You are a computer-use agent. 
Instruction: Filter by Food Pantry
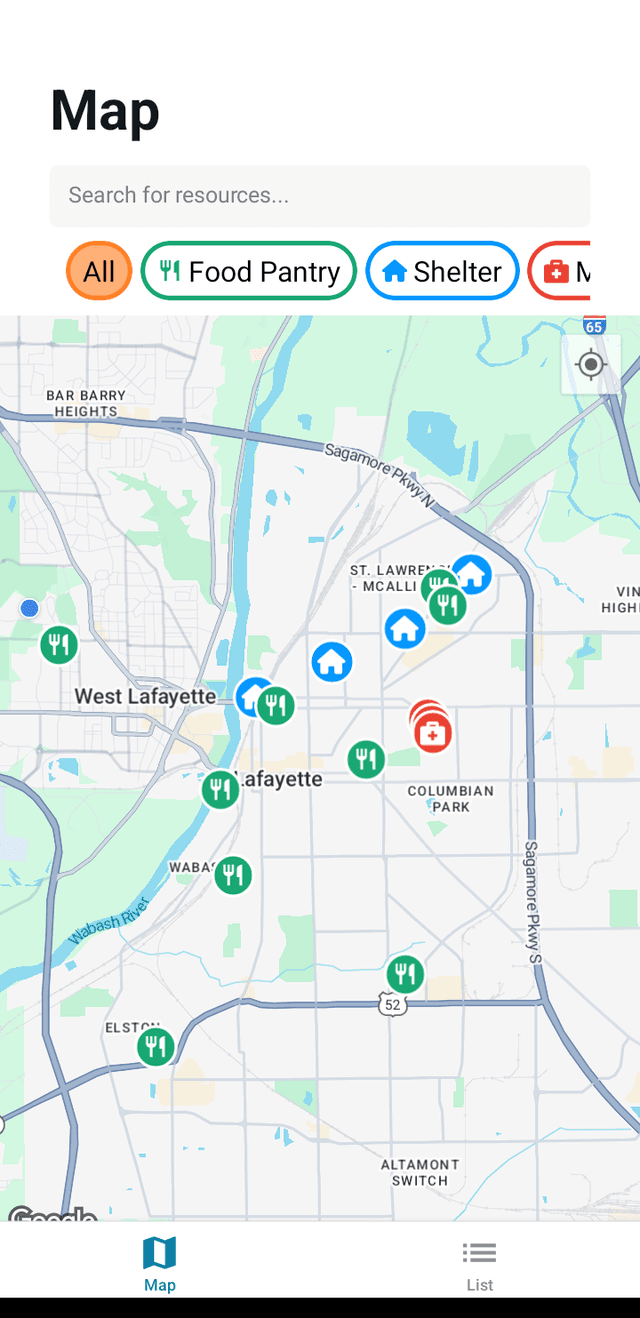click(249, 271)
